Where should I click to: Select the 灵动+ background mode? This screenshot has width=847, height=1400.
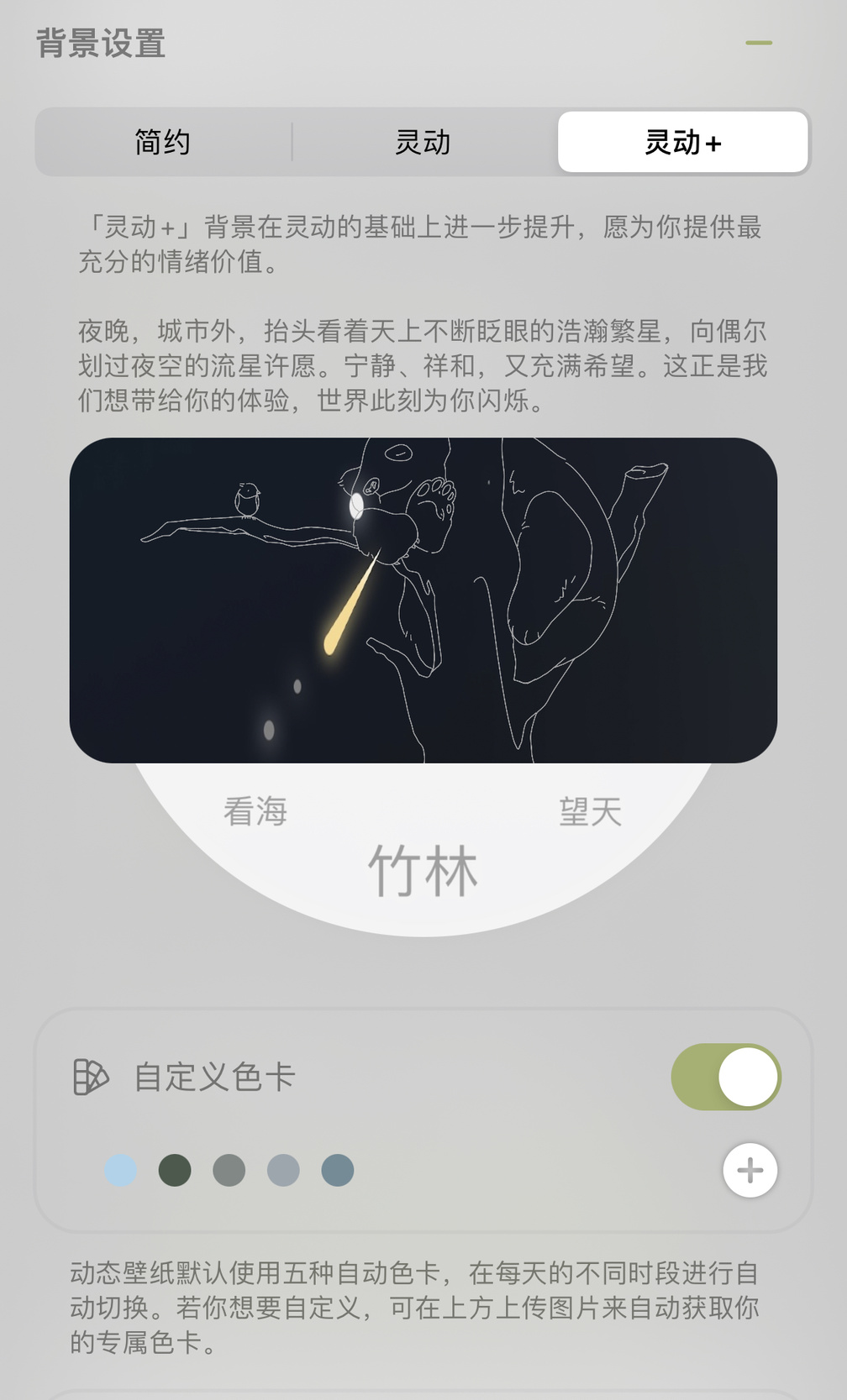(x=682, y=142)
